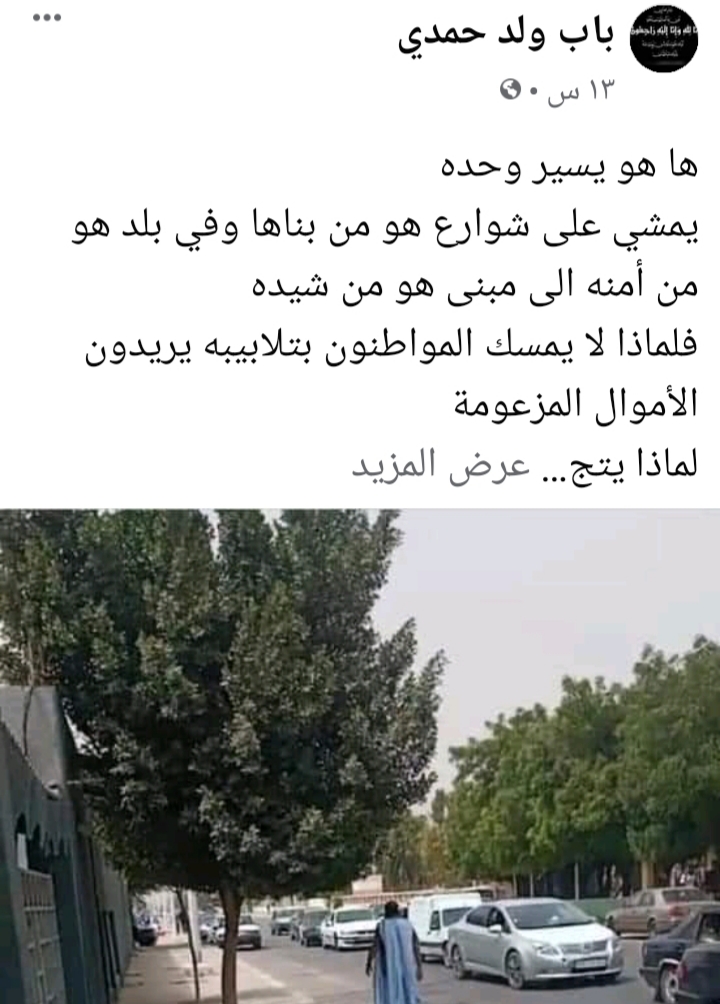The width and height of the screenshot is (720, 1004).
Task: Open the post's street photo
Action: (x=360, y=756)
